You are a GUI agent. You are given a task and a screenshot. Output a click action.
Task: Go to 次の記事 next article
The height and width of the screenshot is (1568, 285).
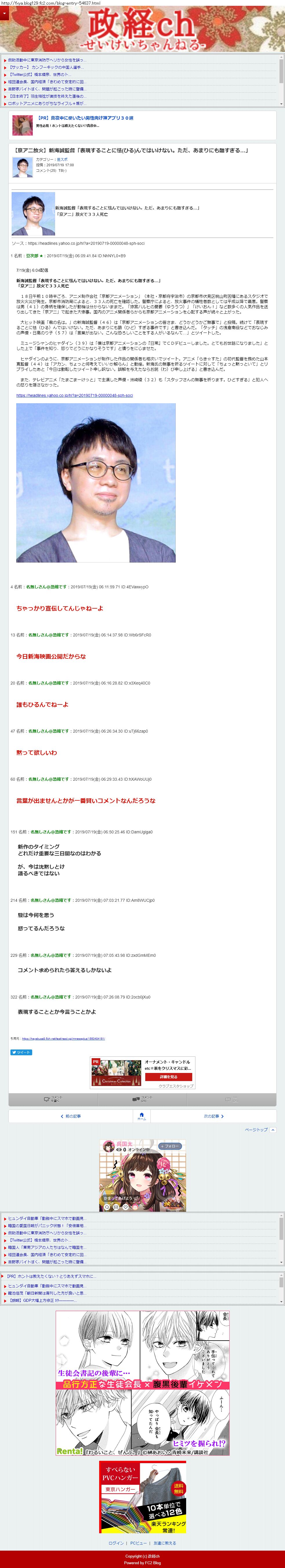(x=213, y=1116)
